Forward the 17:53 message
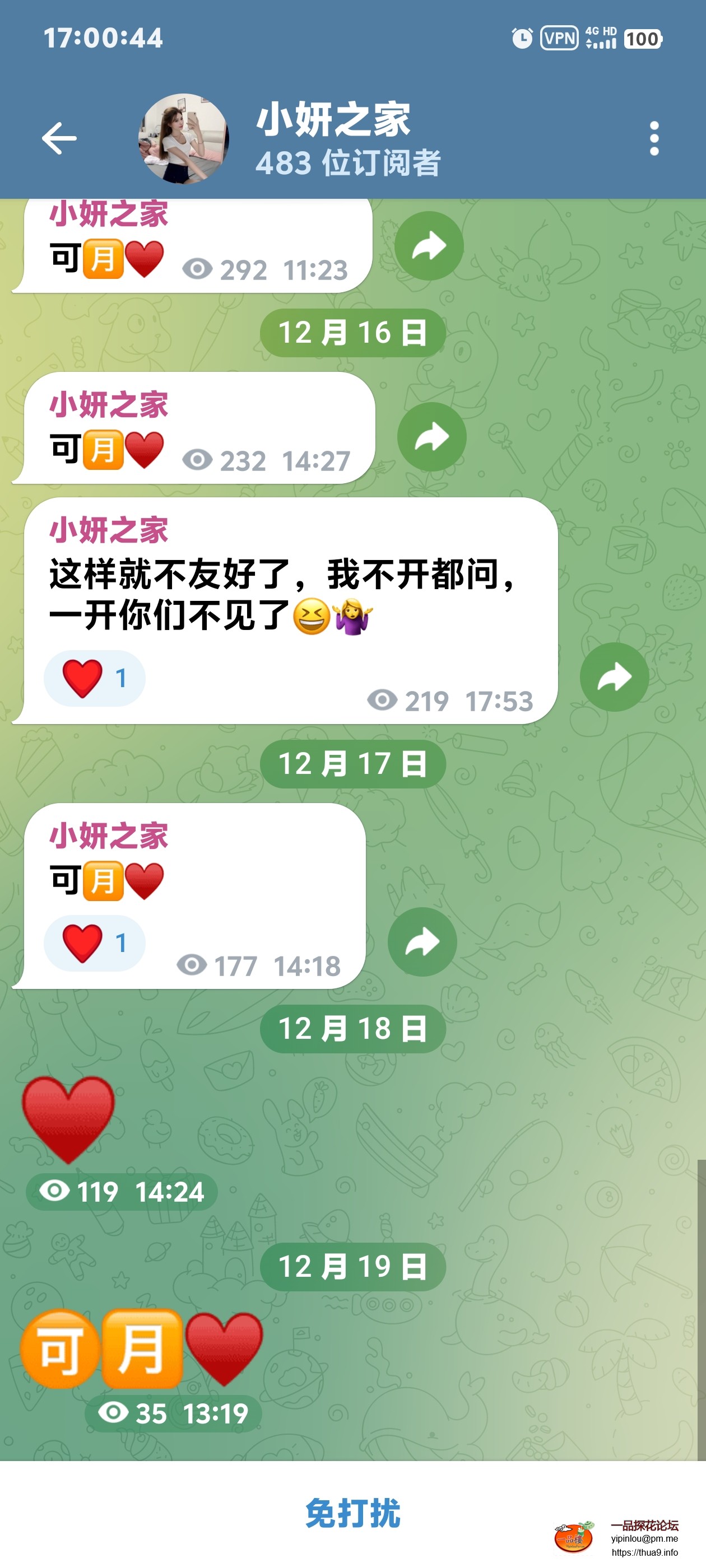Image resolution: width=706 pixels, height=1568 pixels. pyautogui.click(x=614, y=677)
